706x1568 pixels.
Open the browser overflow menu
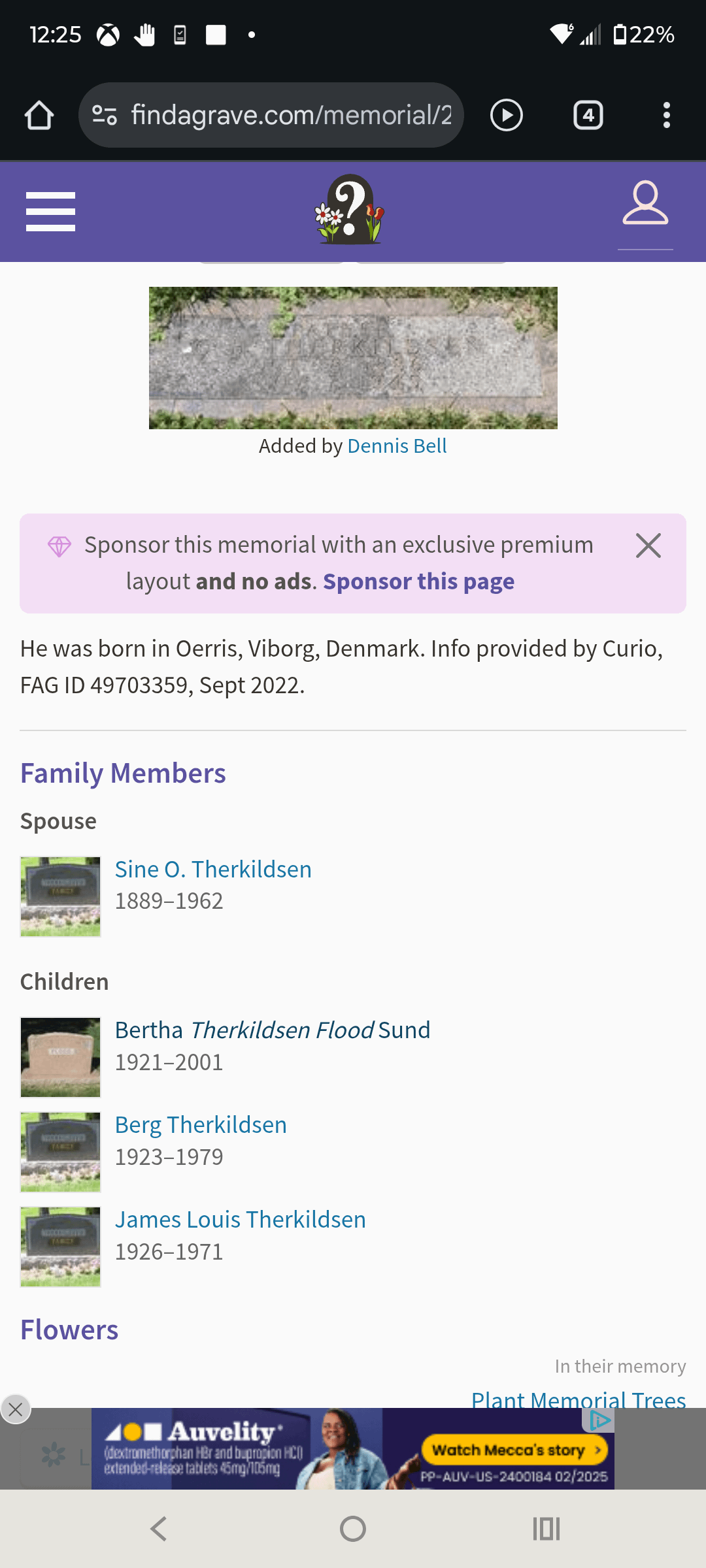666,115
